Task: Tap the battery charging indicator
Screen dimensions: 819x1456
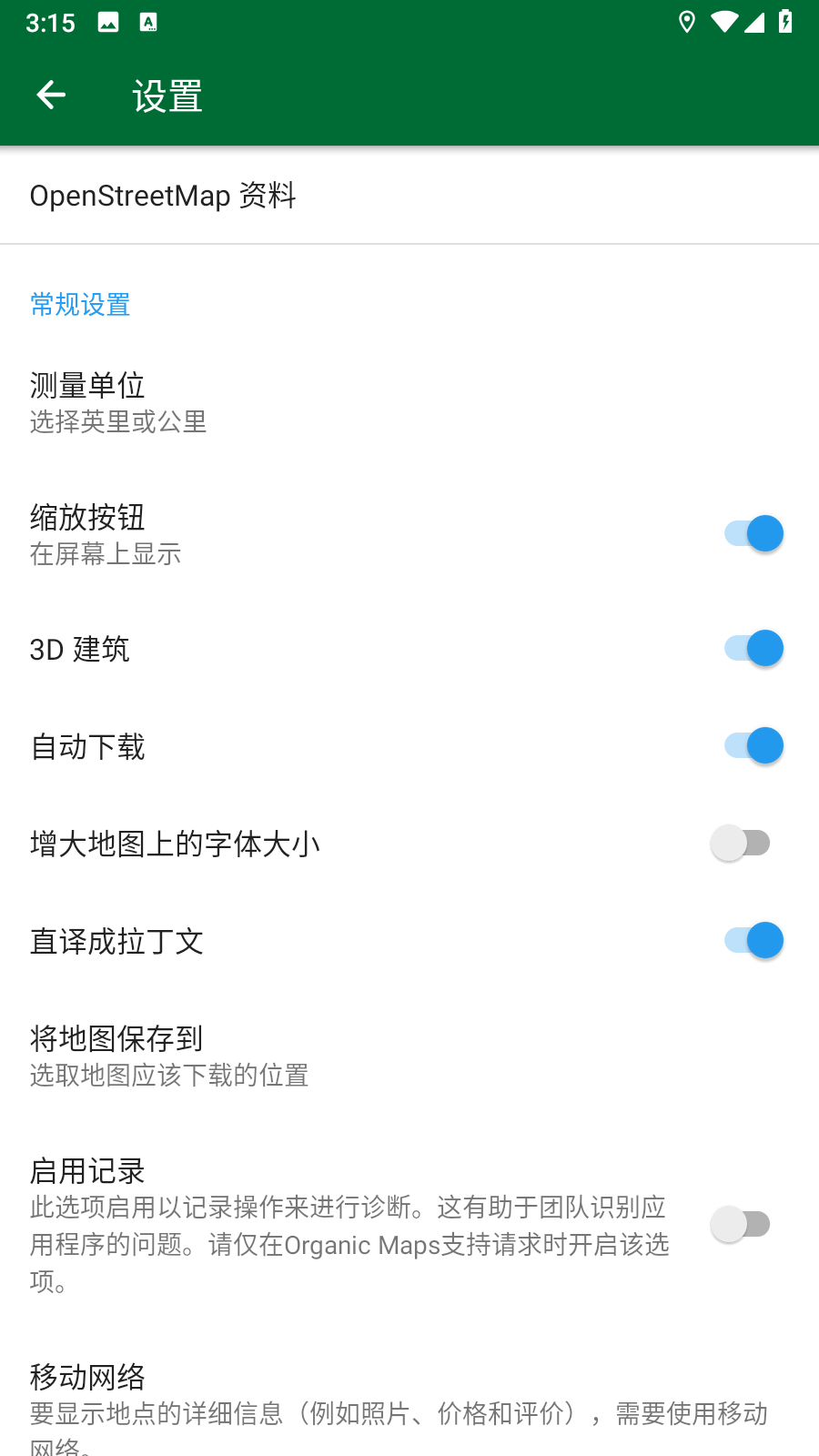Action: click(x=784, y=23)
